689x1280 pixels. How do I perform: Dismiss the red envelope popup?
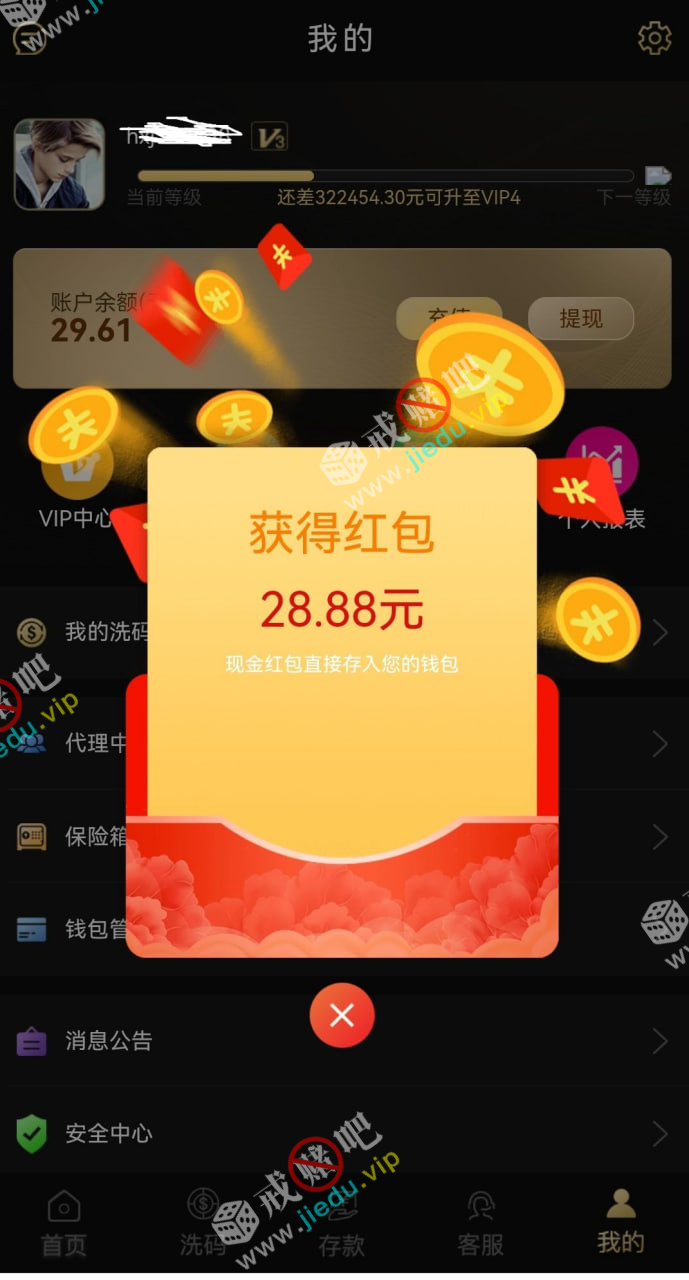click(x=342, y=1016)
